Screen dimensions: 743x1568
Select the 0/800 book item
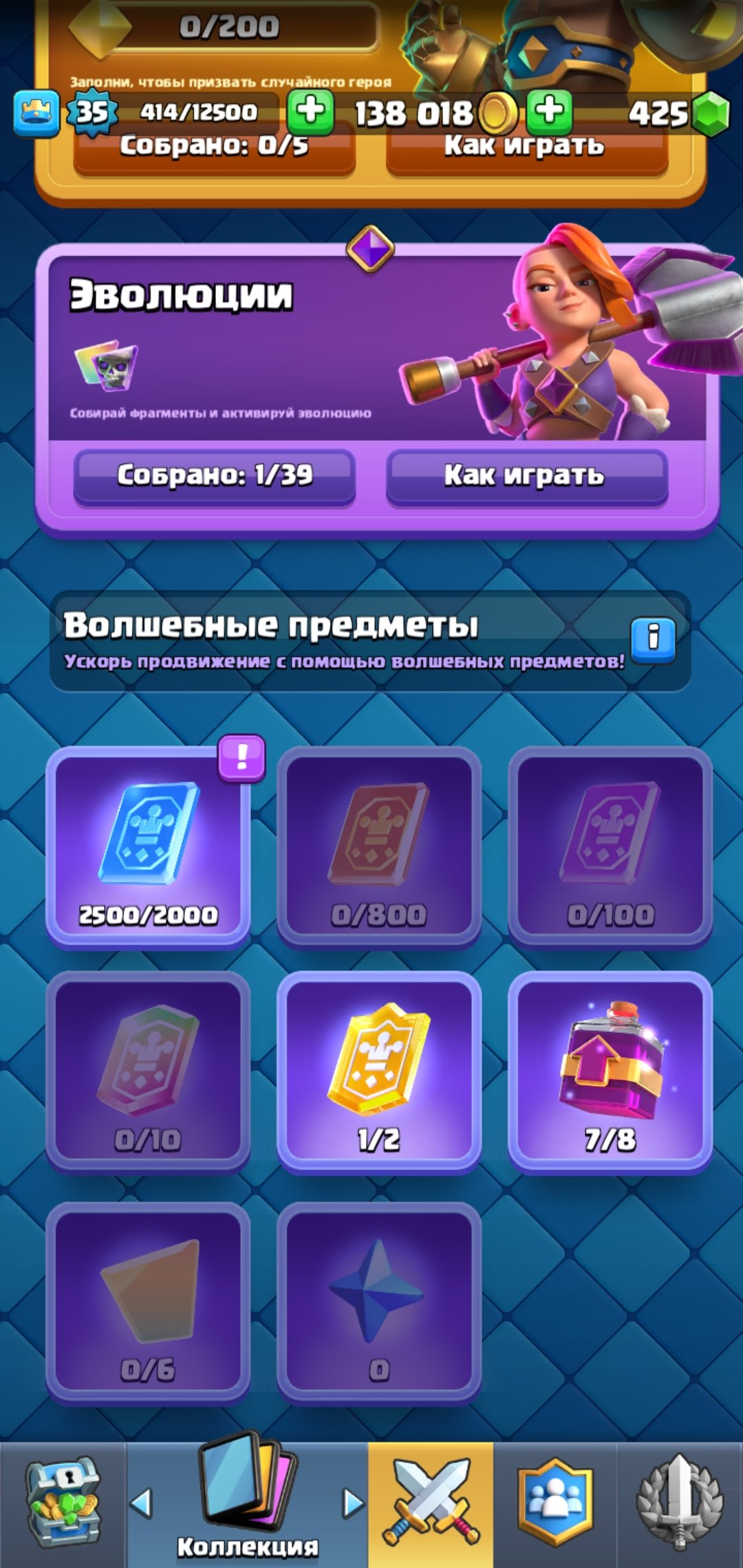coord(379,847)
